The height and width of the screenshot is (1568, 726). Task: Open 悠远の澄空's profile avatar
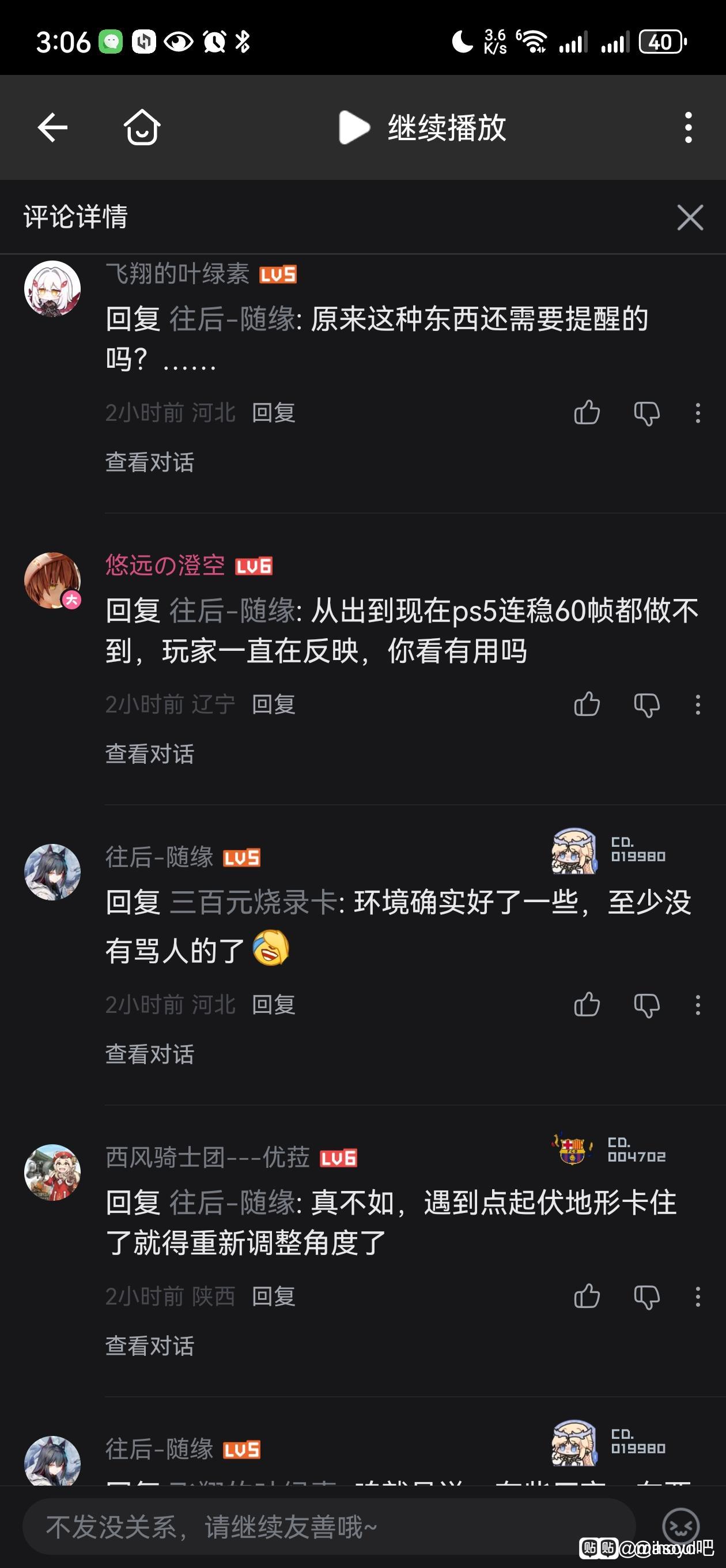click(52, 580)
